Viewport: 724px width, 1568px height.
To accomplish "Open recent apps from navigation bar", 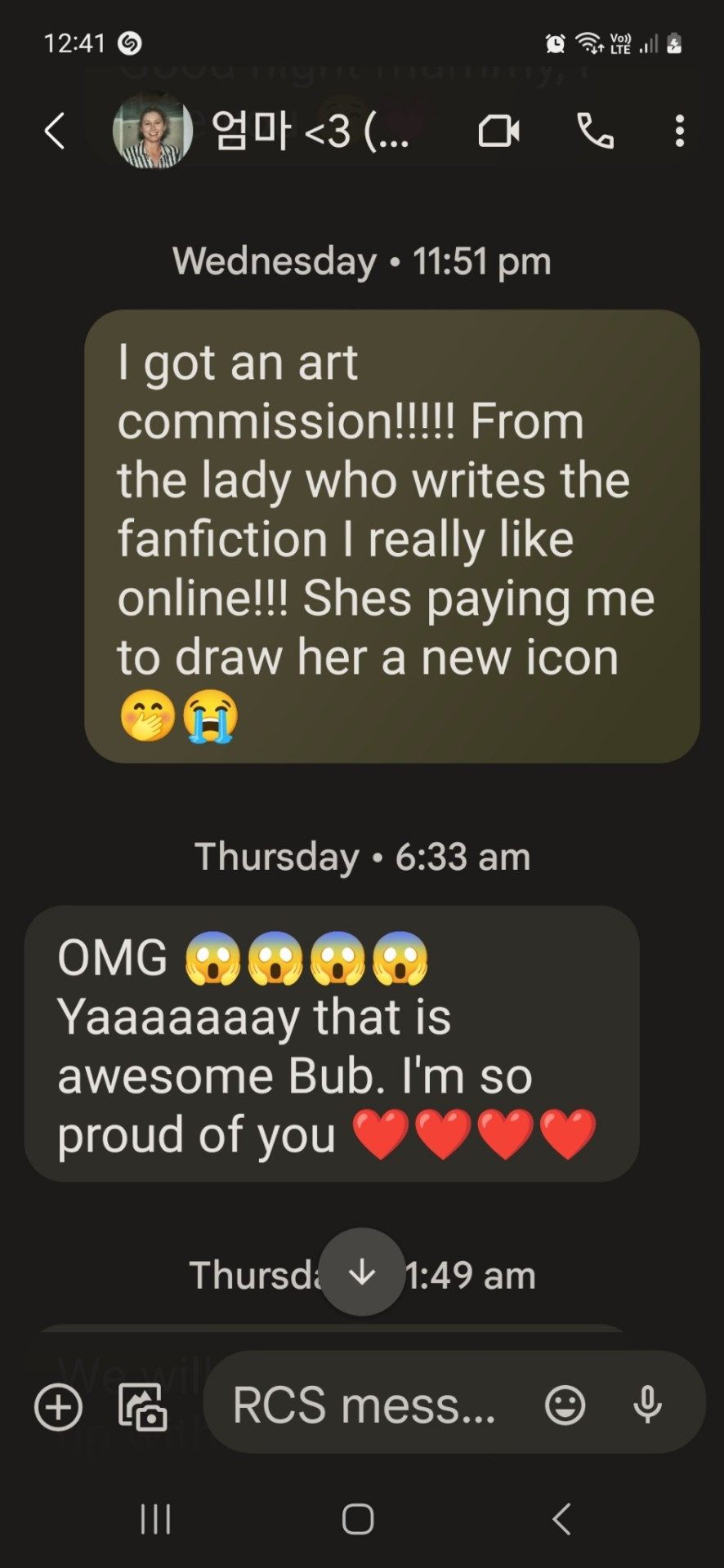I will pyautogui.click(x=155, y=1519).
